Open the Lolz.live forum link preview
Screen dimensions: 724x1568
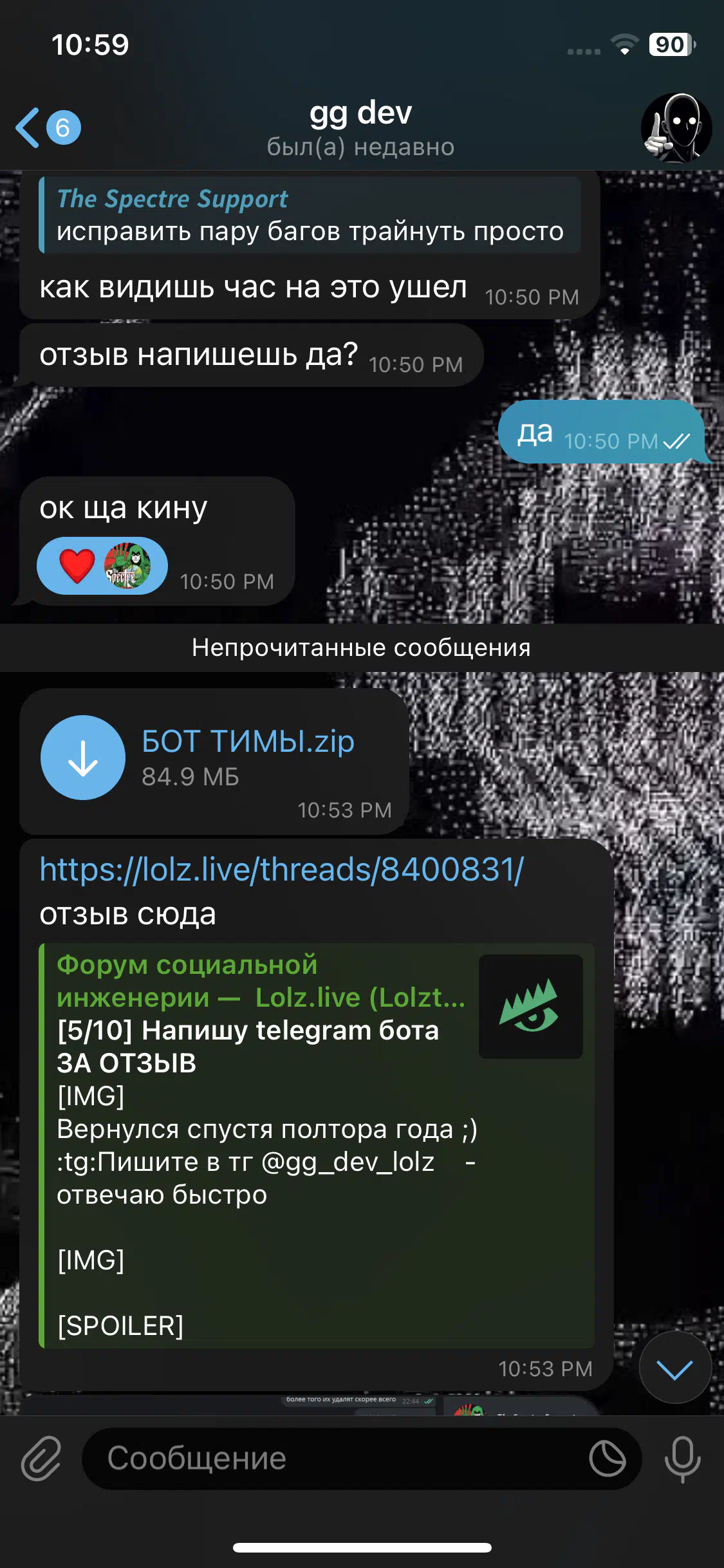[316, 1145]
